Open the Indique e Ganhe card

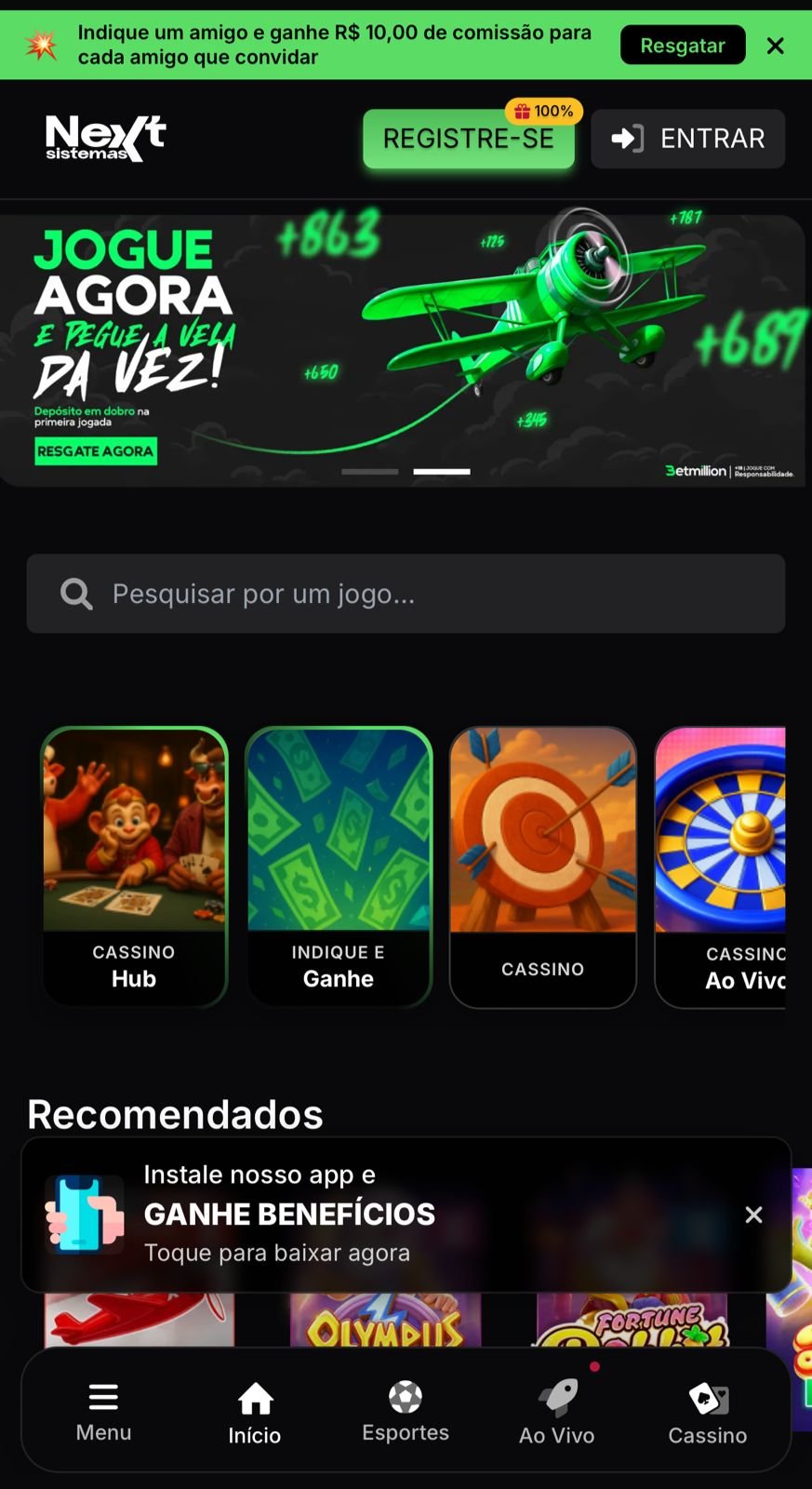(338, 865)
